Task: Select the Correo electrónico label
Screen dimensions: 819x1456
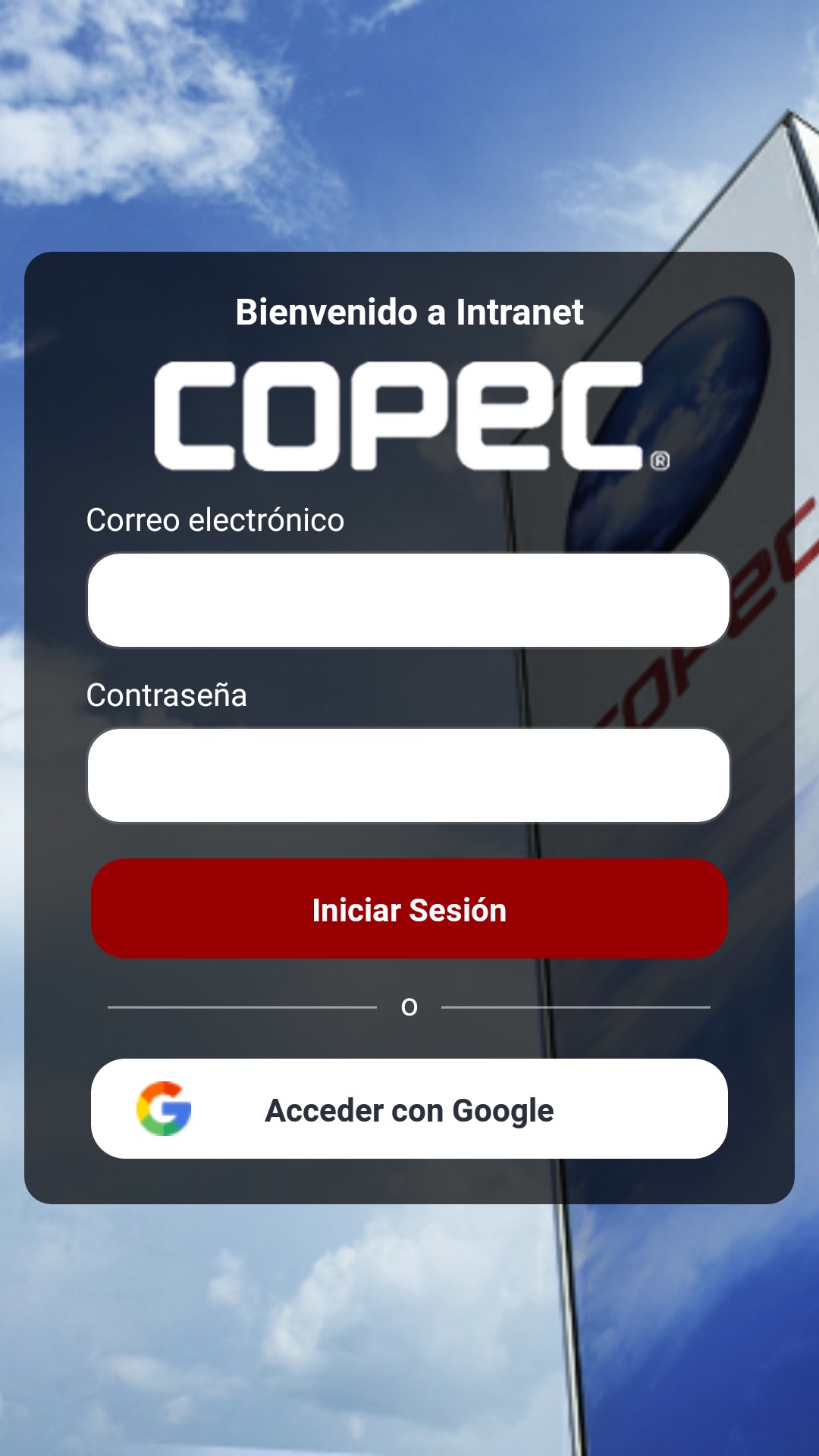Action: 215,520
